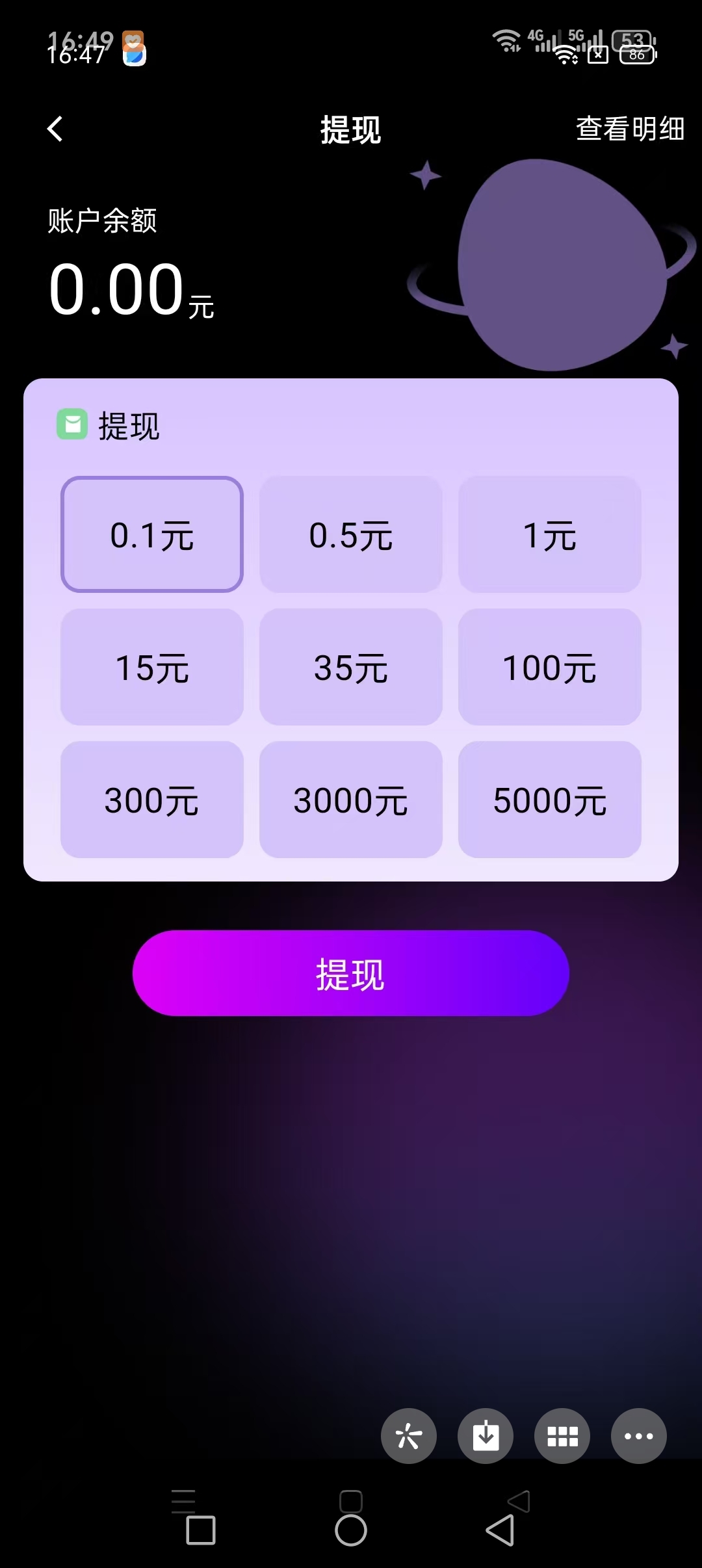The width and height of the screenshot is (702, 1568).
Task: Tap the download icon in the floating toolbar
Action: (486, 1437)
